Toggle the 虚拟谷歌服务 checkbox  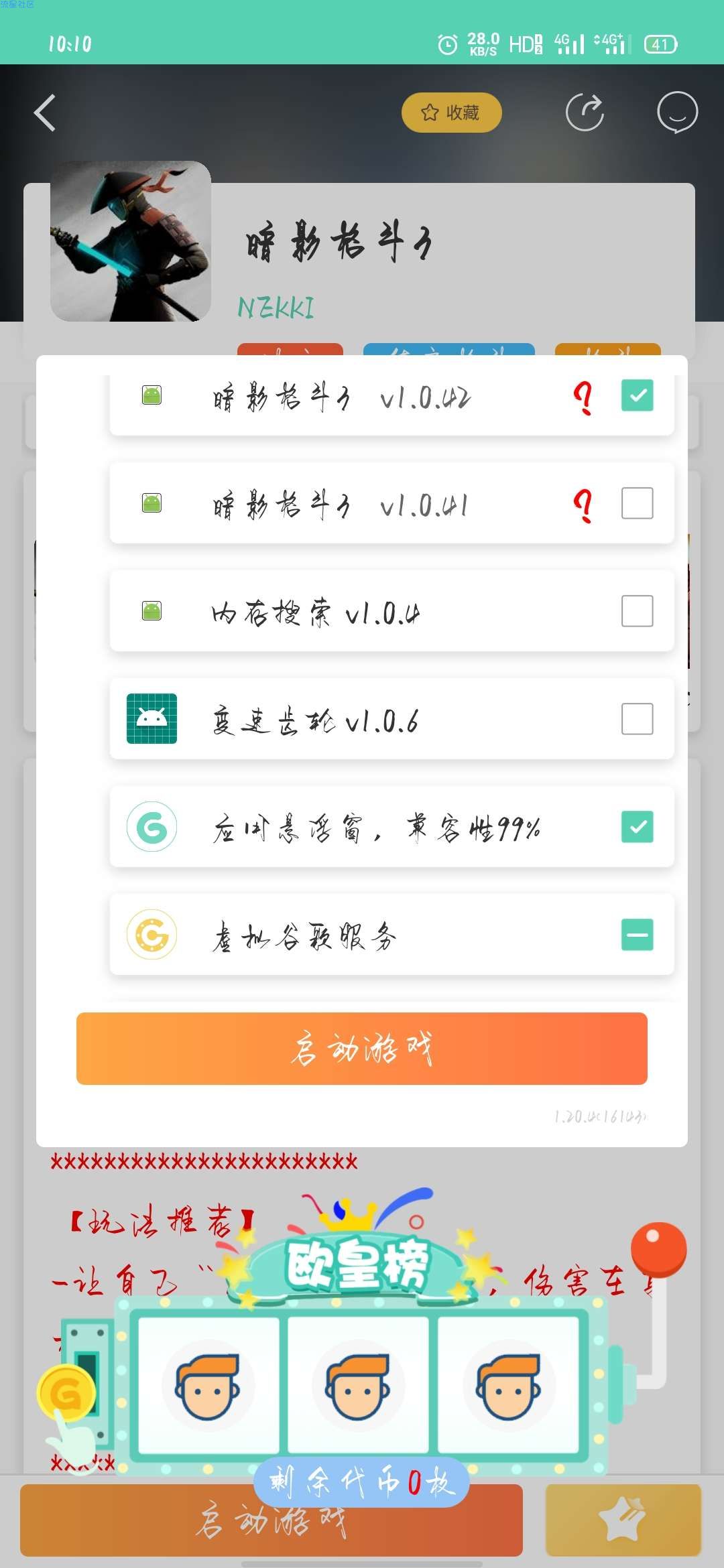point(637,935)
